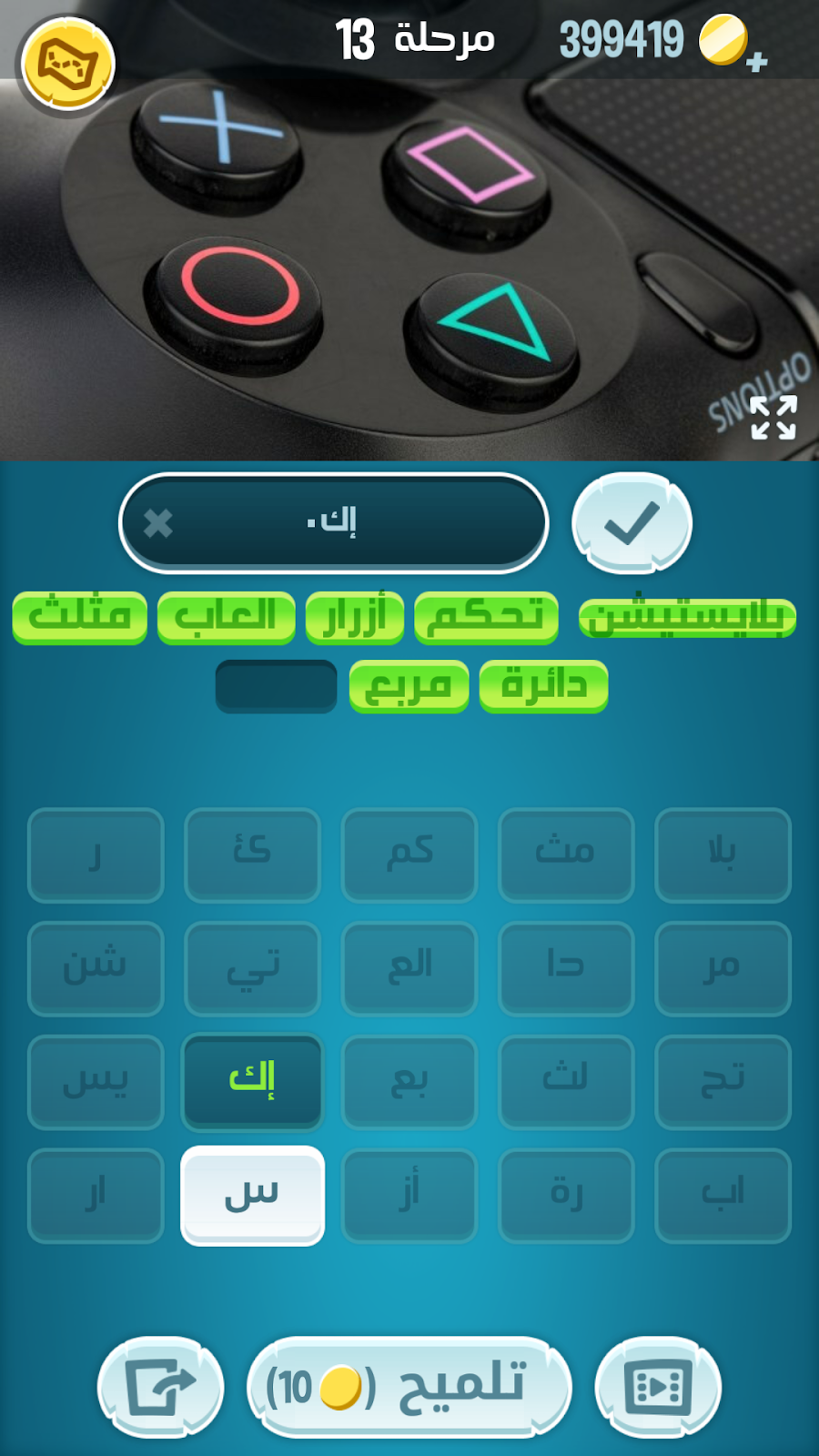Deselect the highlighted إك tile

252,1081
